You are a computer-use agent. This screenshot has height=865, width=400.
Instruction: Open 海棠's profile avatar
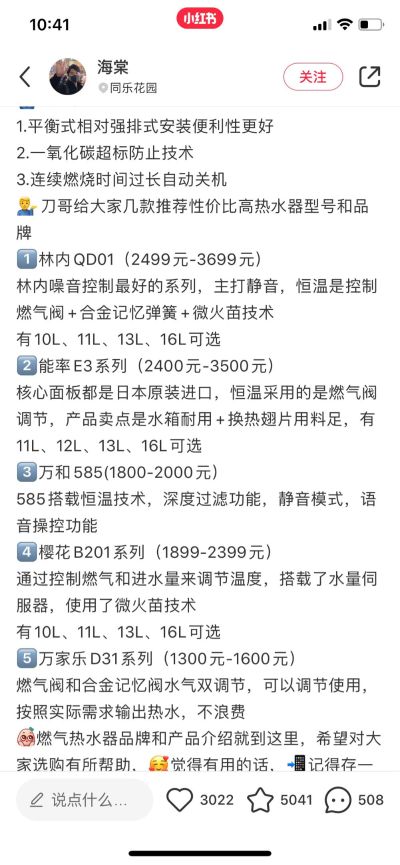(68, 77)
